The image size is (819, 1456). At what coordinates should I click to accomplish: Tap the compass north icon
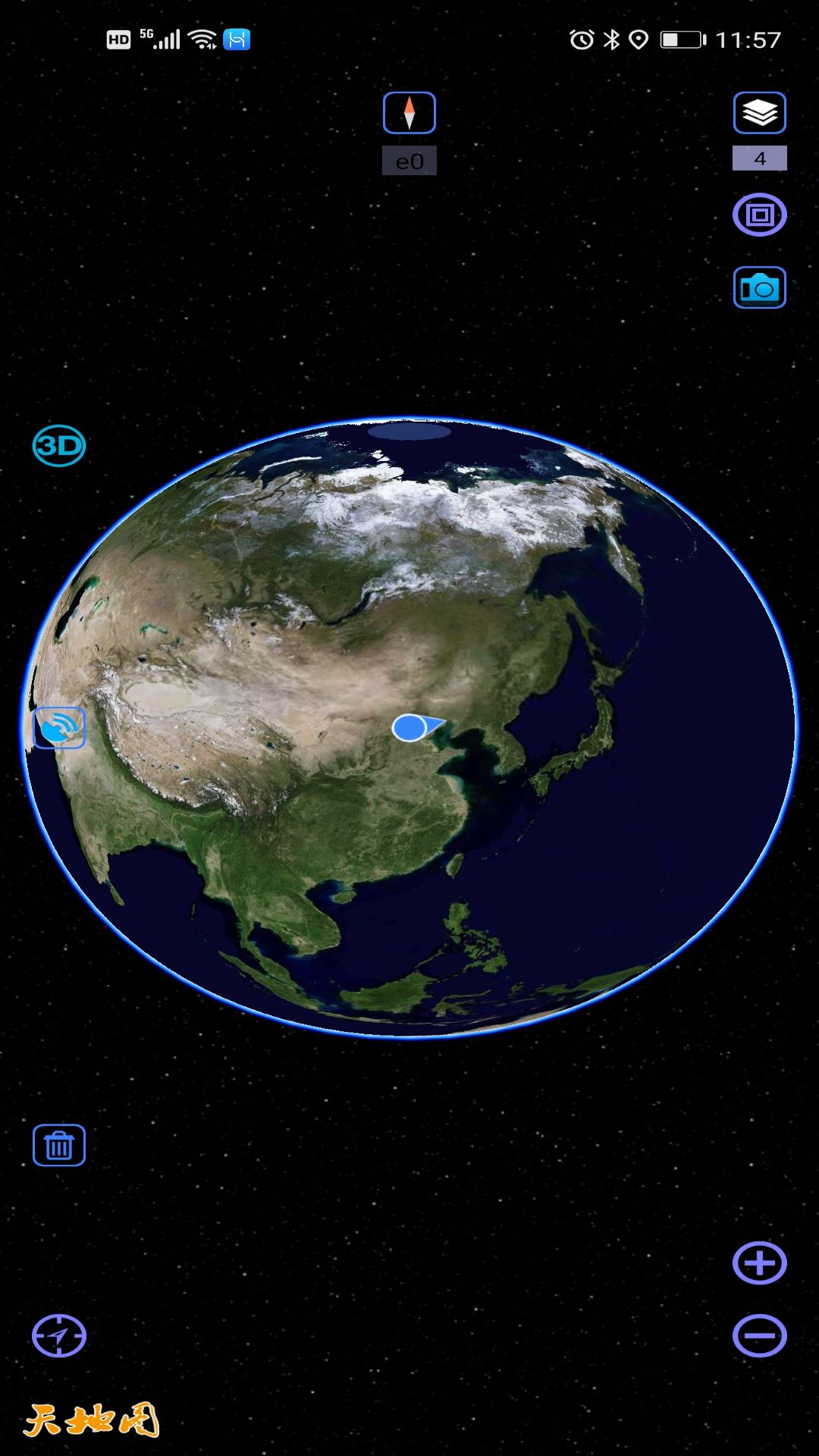tap(409, 113)
